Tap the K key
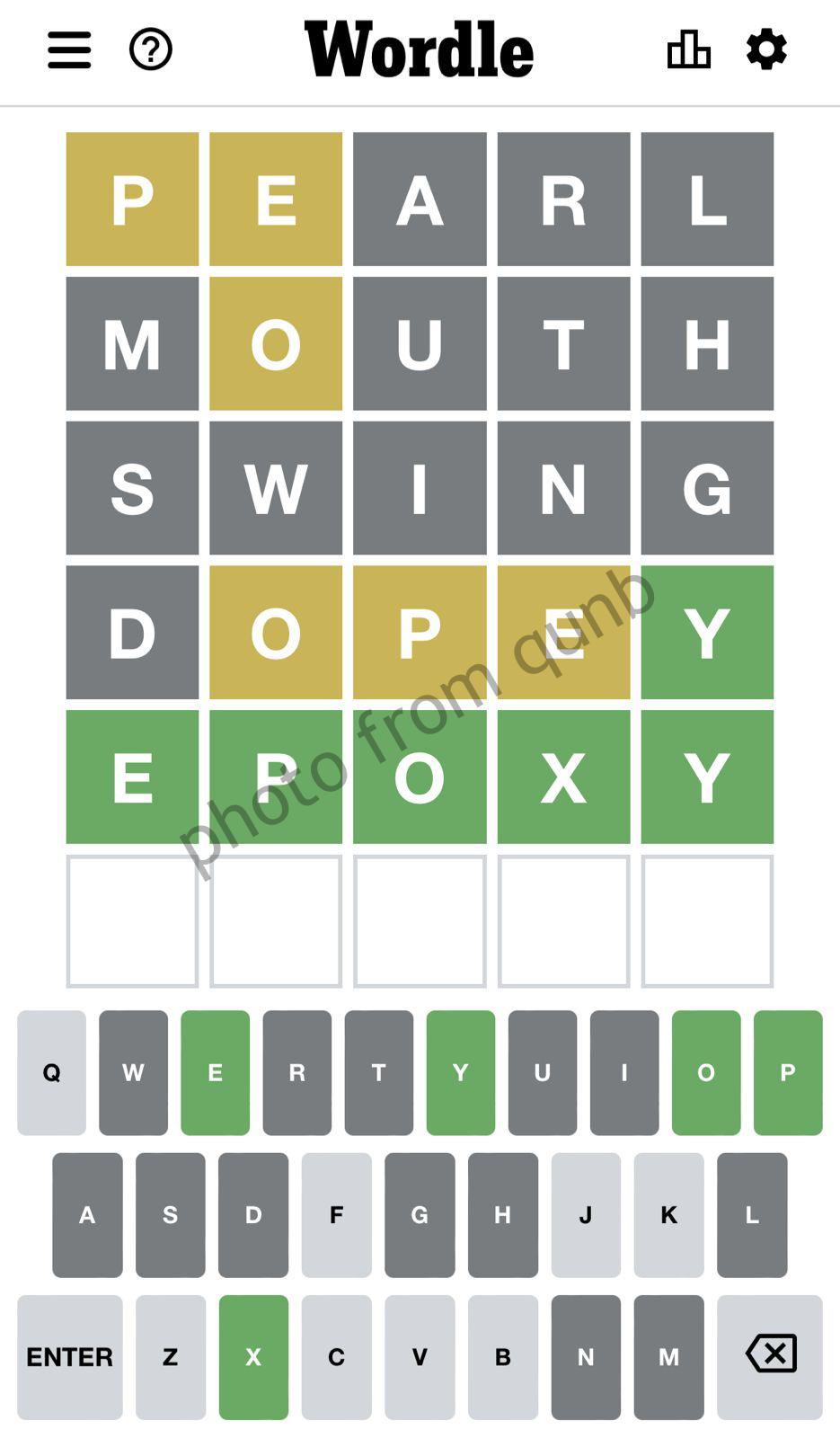This screenshot has width=840, height=1438. coord(668,1215)
